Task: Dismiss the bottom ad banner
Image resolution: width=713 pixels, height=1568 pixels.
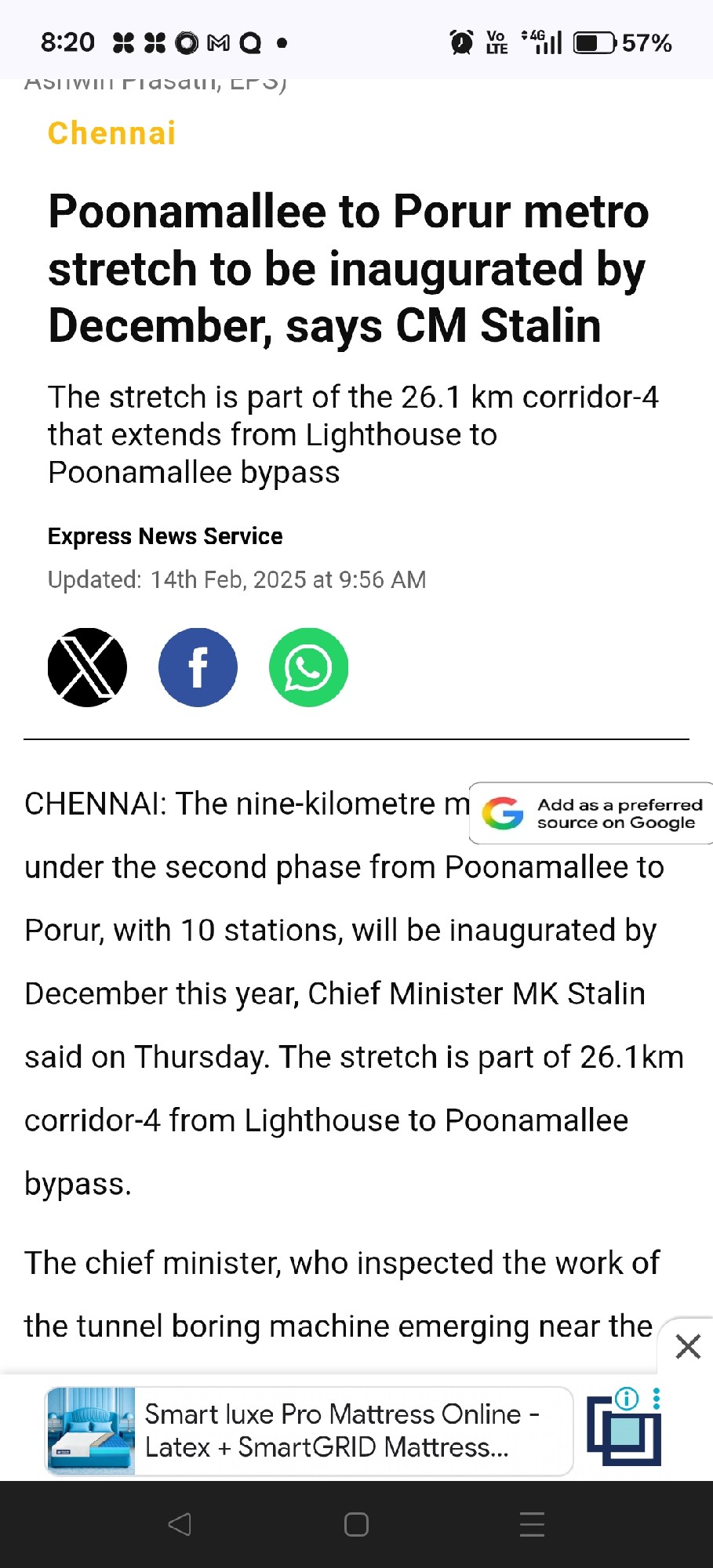Action: [687, 1347]
